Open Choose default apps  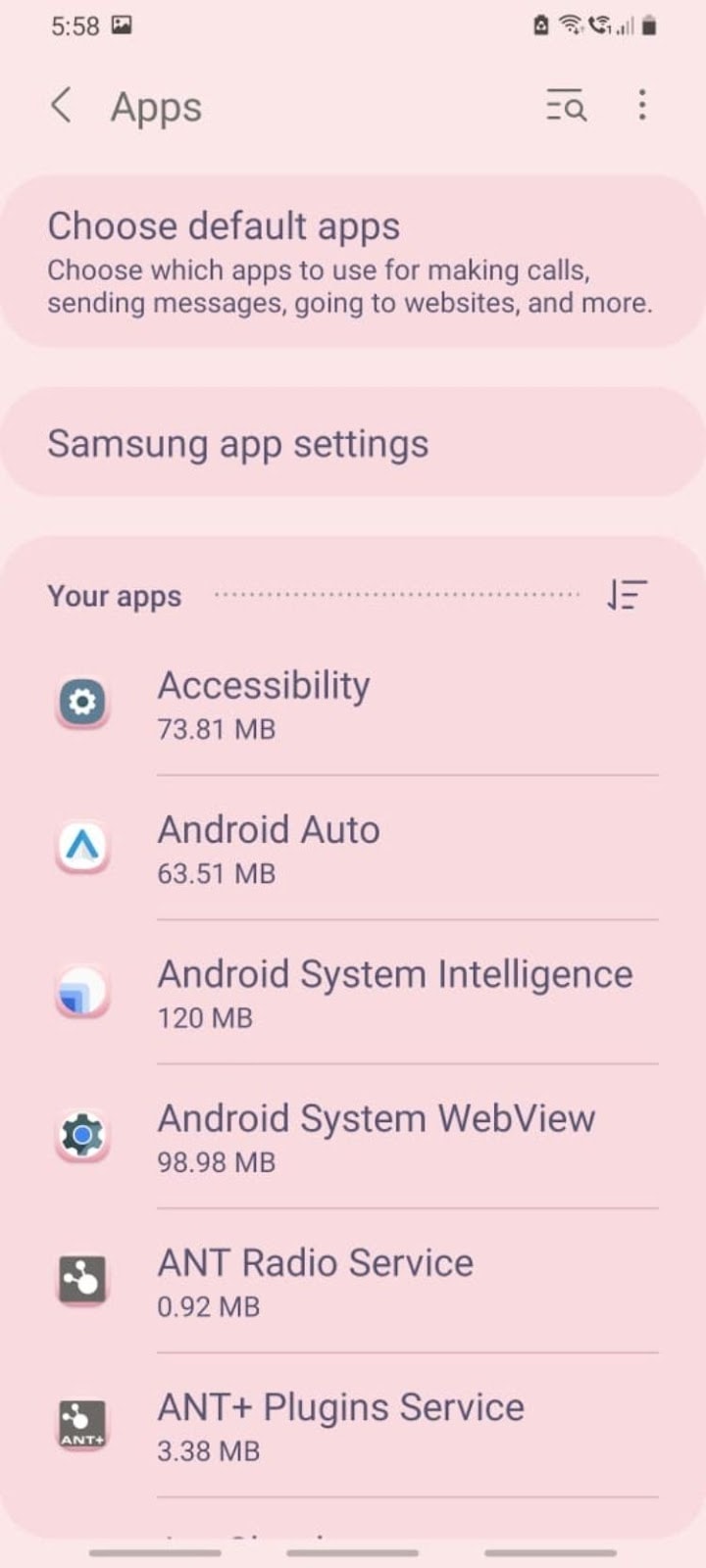point(353,262)
